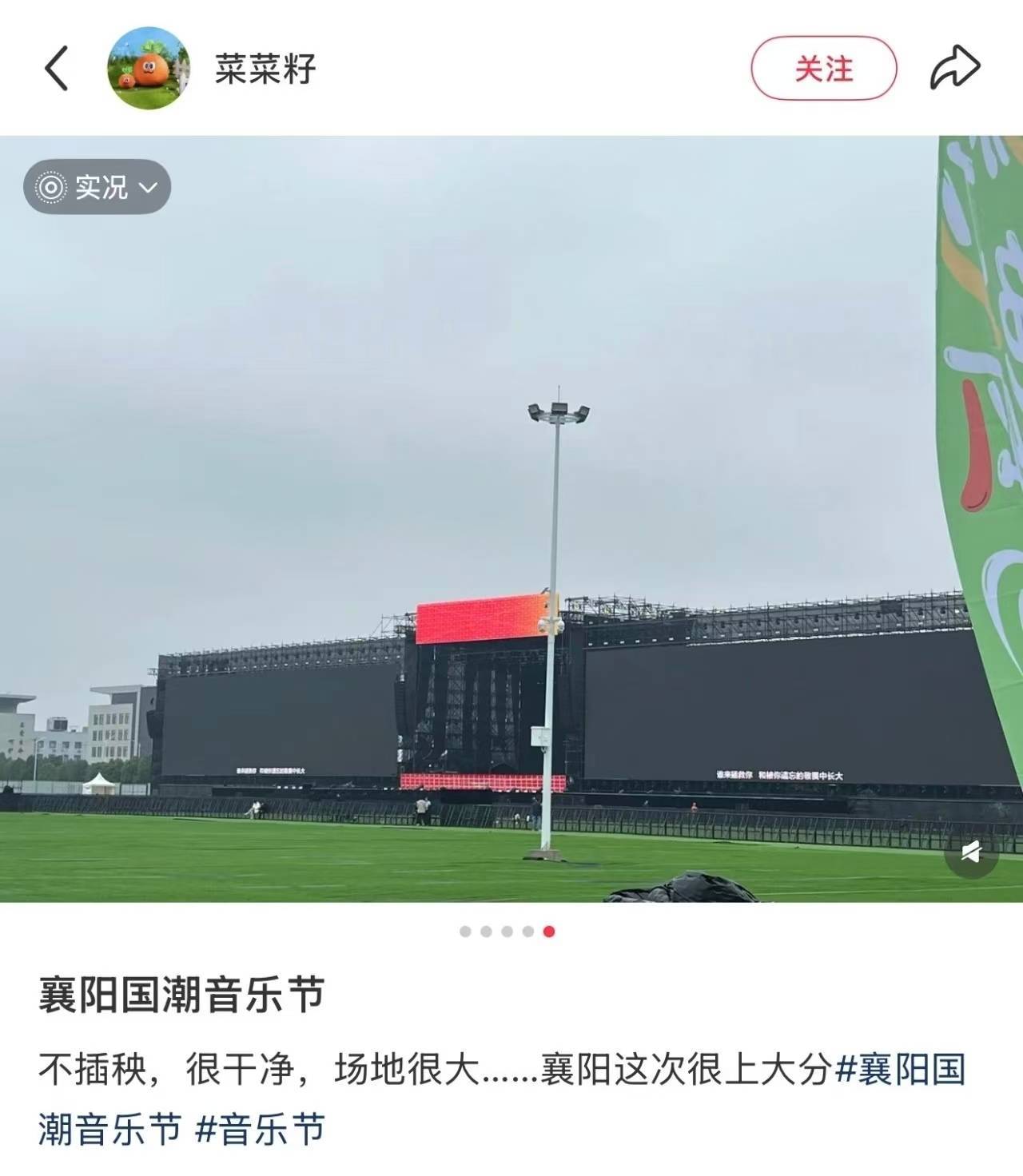Open 菜菜籽 username

[265, 69]
